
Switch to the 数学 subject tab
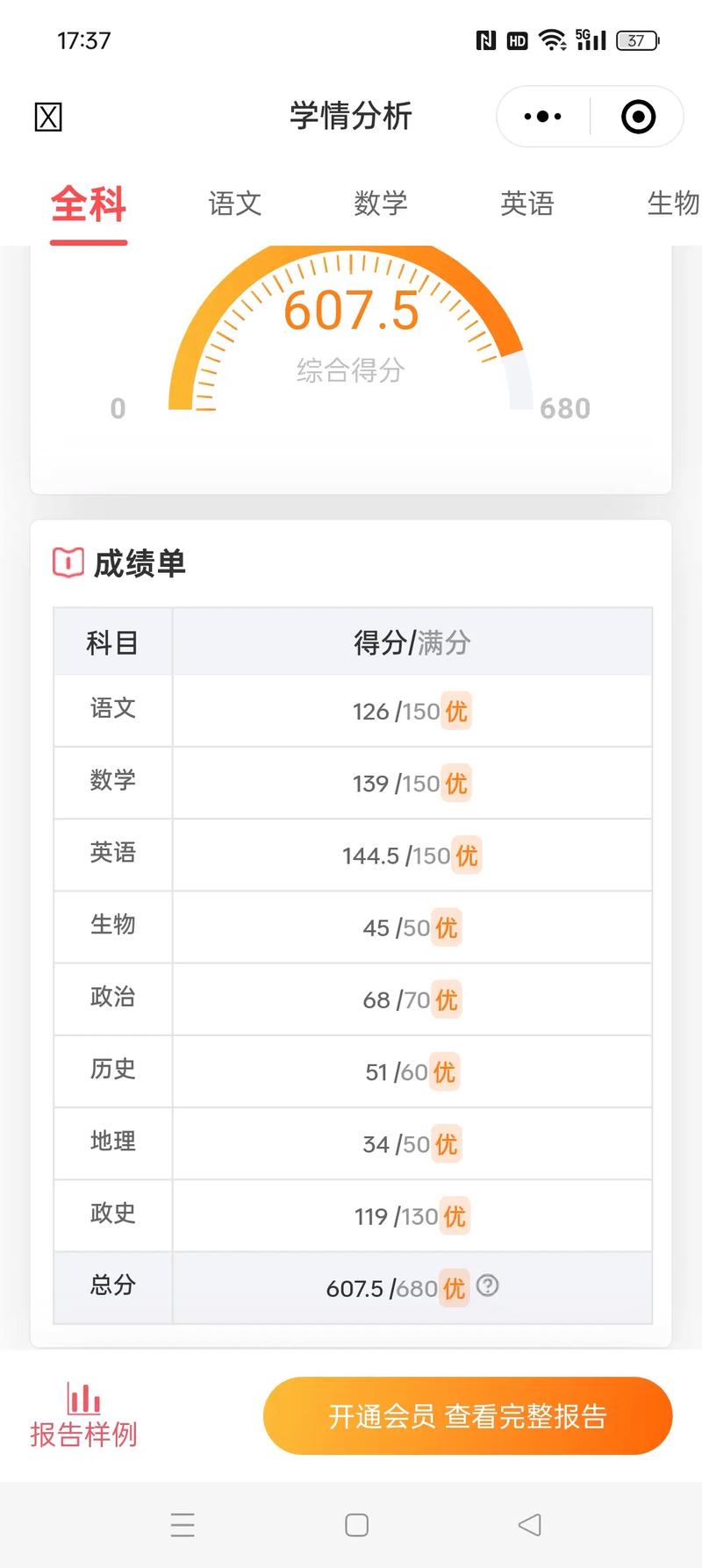click(381, 204)
